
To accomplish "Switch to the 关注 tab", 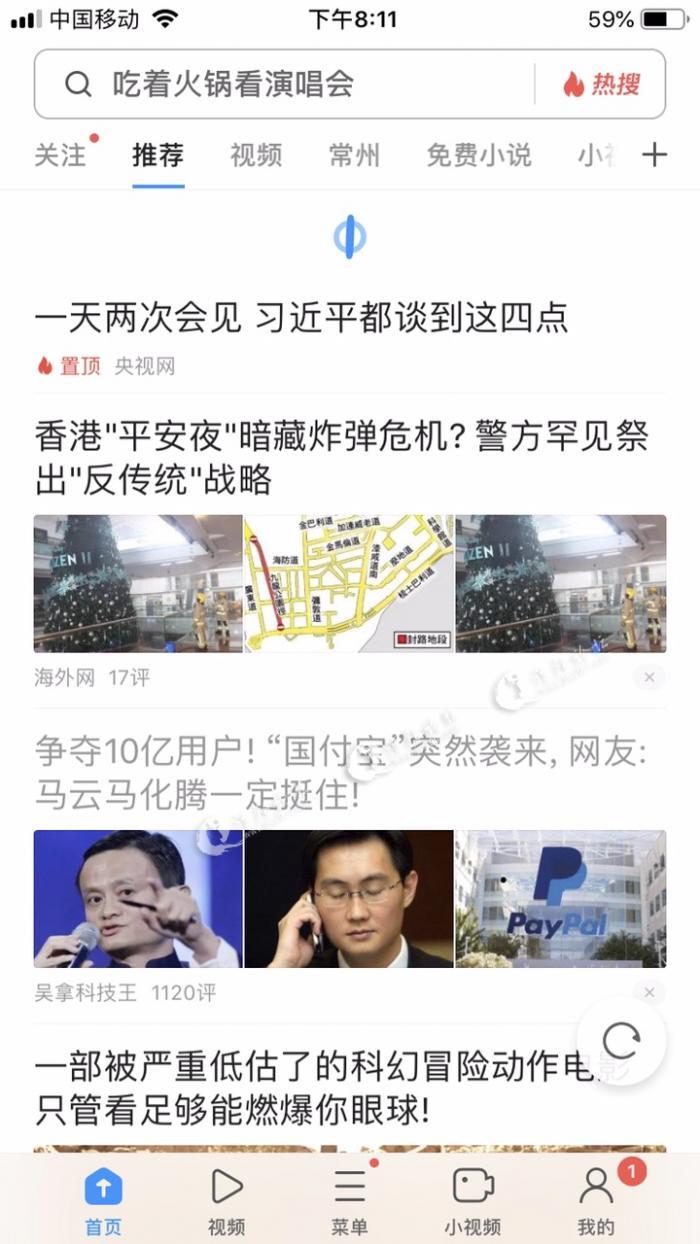I will coord(61,155).
